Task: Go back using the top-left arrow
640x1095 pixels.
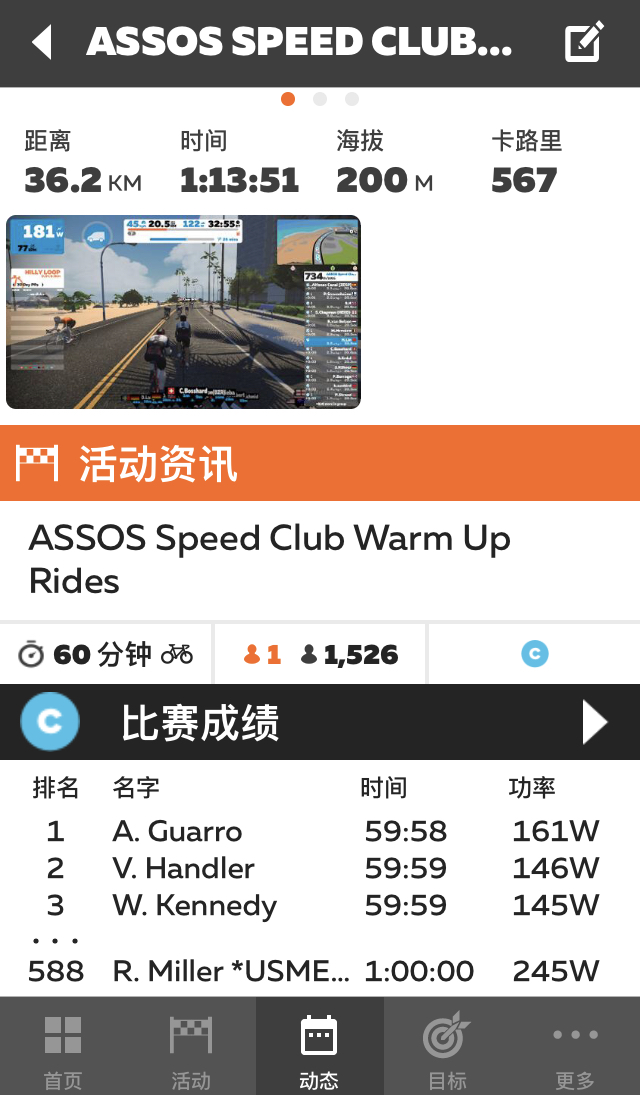Action: (x=42, y=43)
